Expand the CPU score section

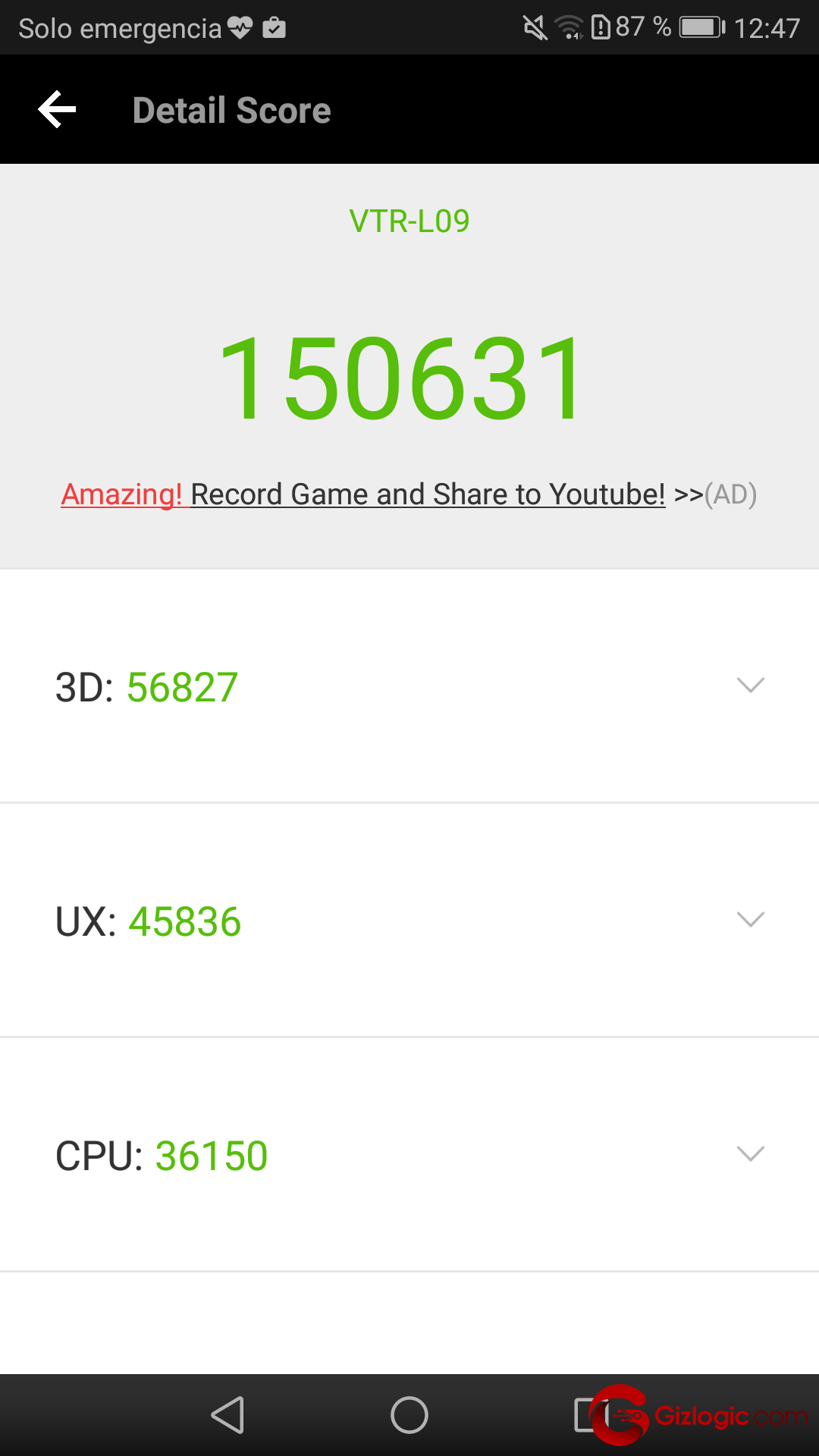click(409, 1155)
